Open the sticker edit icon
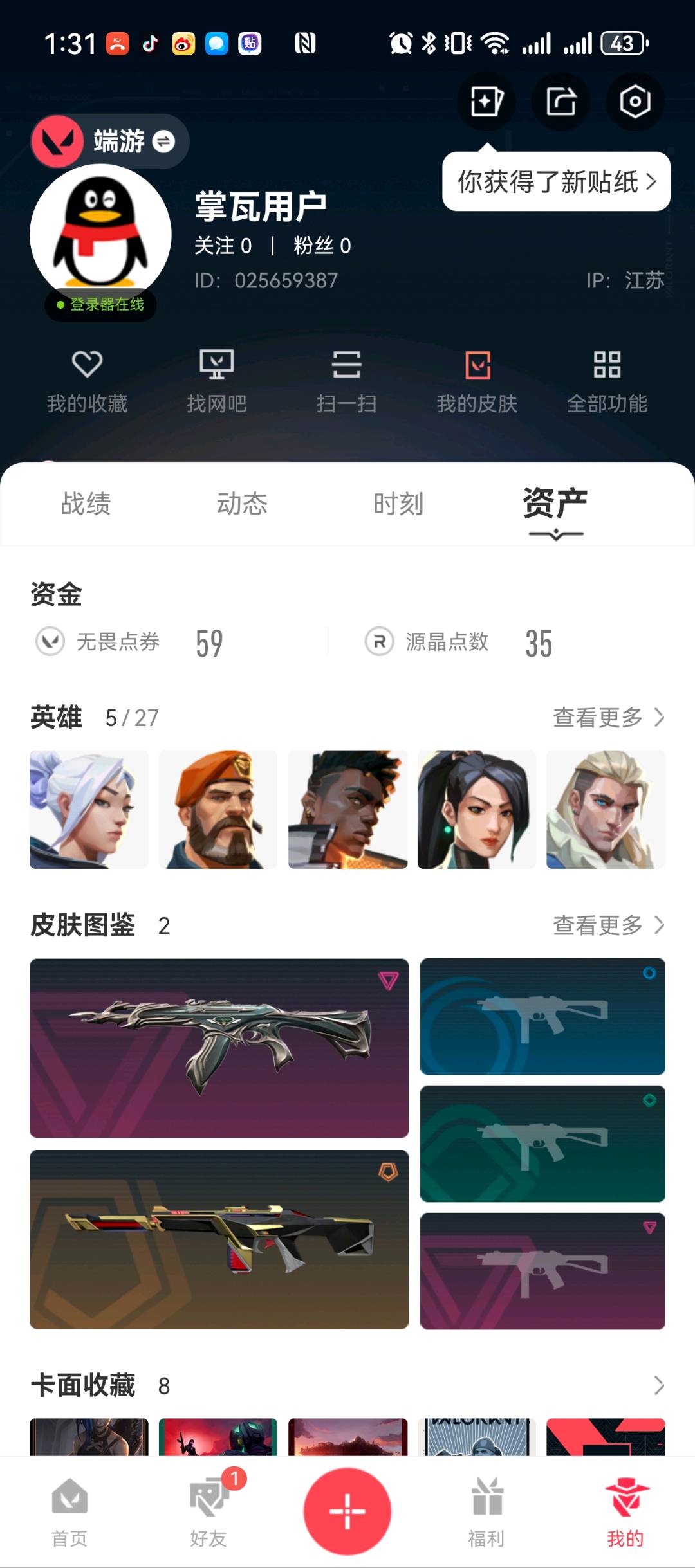695x1568 pixels. click(x=486, y=102)
